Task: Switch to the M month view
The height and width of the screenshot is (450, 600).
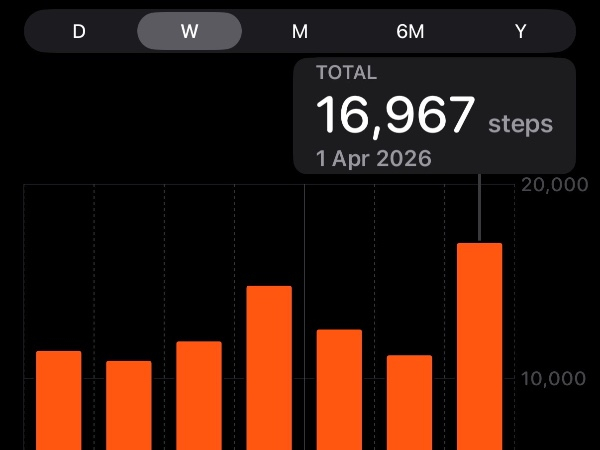Action: tap(300, 31)
